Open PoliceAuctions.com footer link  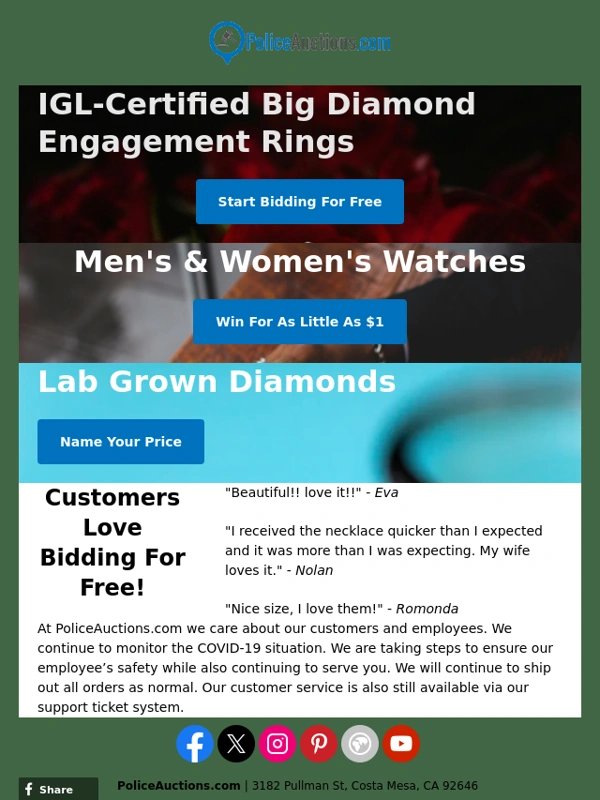pos(179,786)
